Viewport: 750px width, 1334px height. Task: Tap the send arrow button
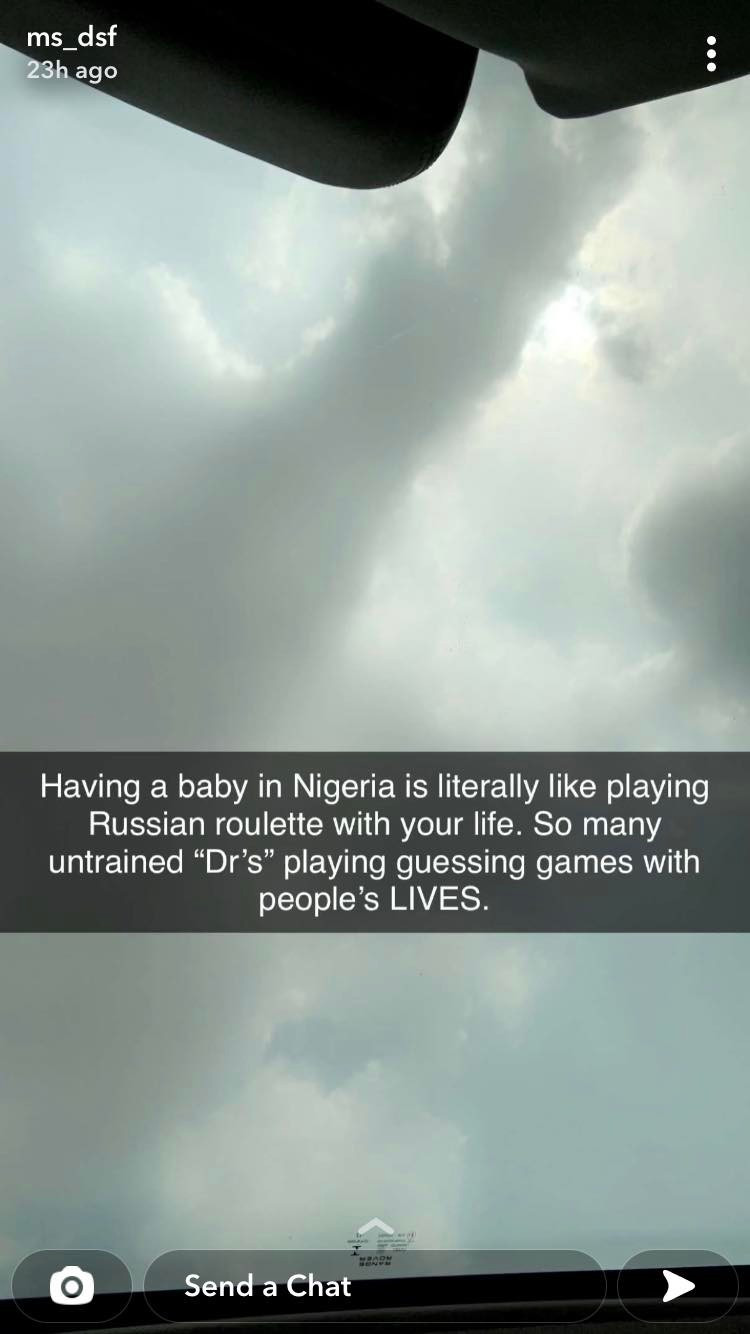[678, 1285]
